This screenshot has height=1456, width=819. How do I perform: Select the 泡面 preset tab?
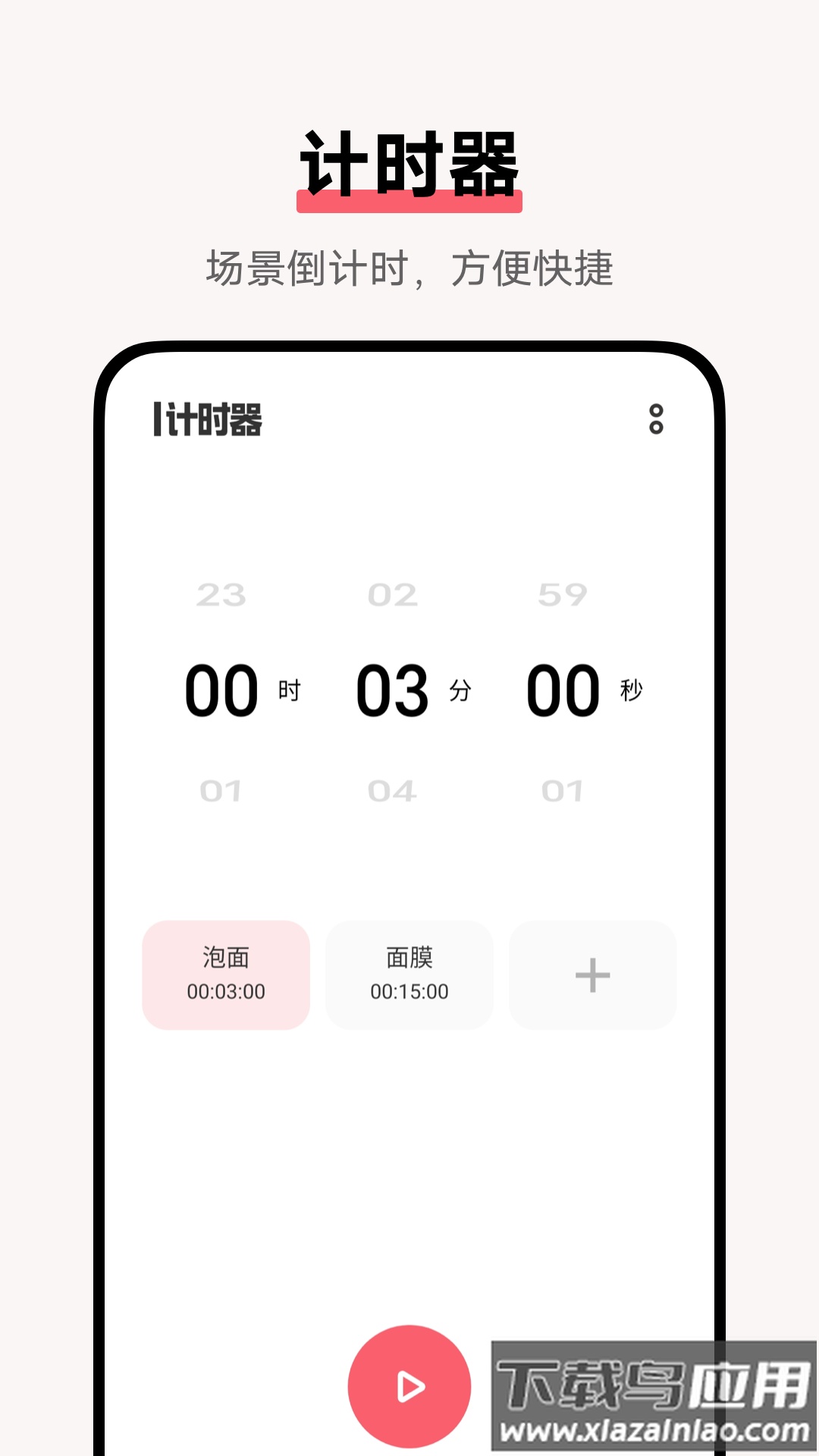[x=225, y=975]
